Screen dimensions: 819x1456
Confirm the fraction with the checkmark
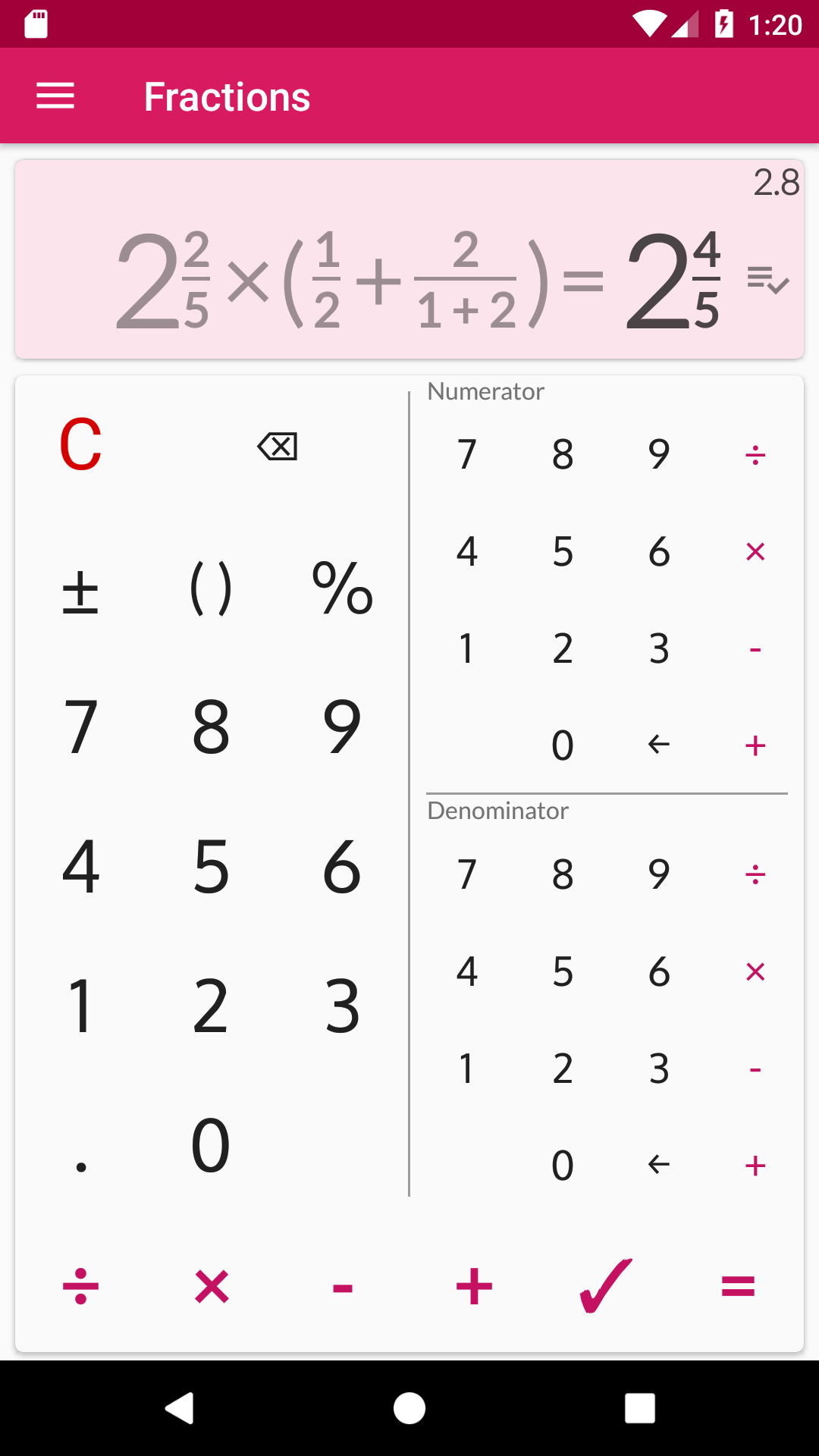603,1285
